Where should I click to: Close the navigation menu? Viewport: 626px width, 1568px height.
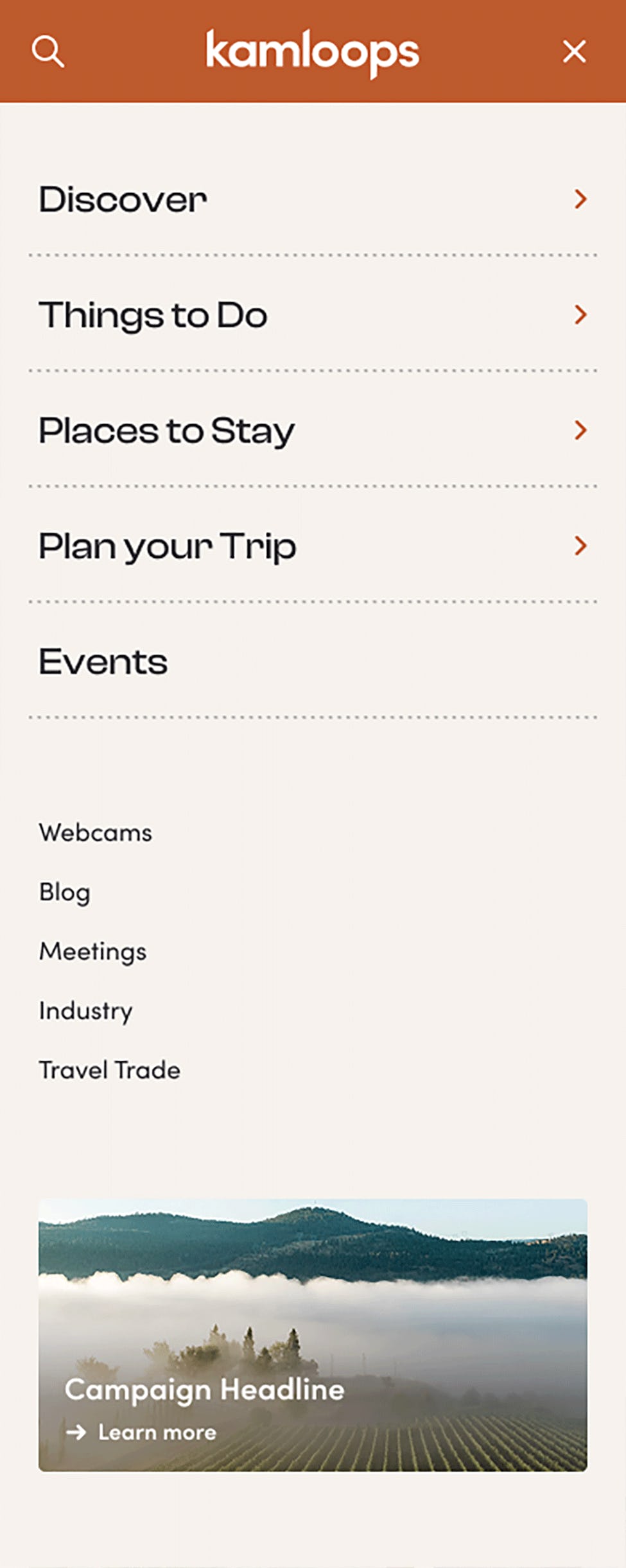tap(574, 51)
